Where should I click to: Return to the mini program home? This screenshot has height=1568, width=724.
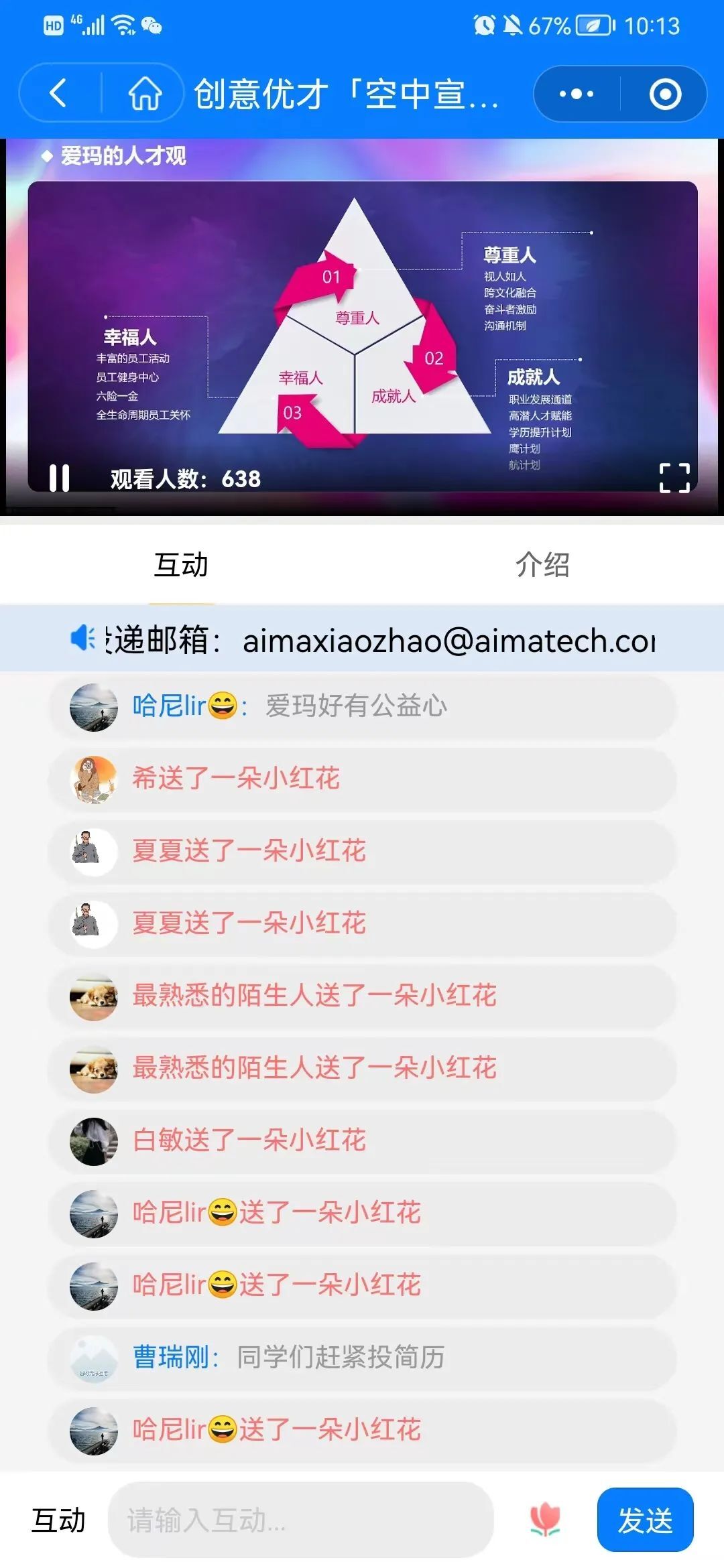[145, 93]
